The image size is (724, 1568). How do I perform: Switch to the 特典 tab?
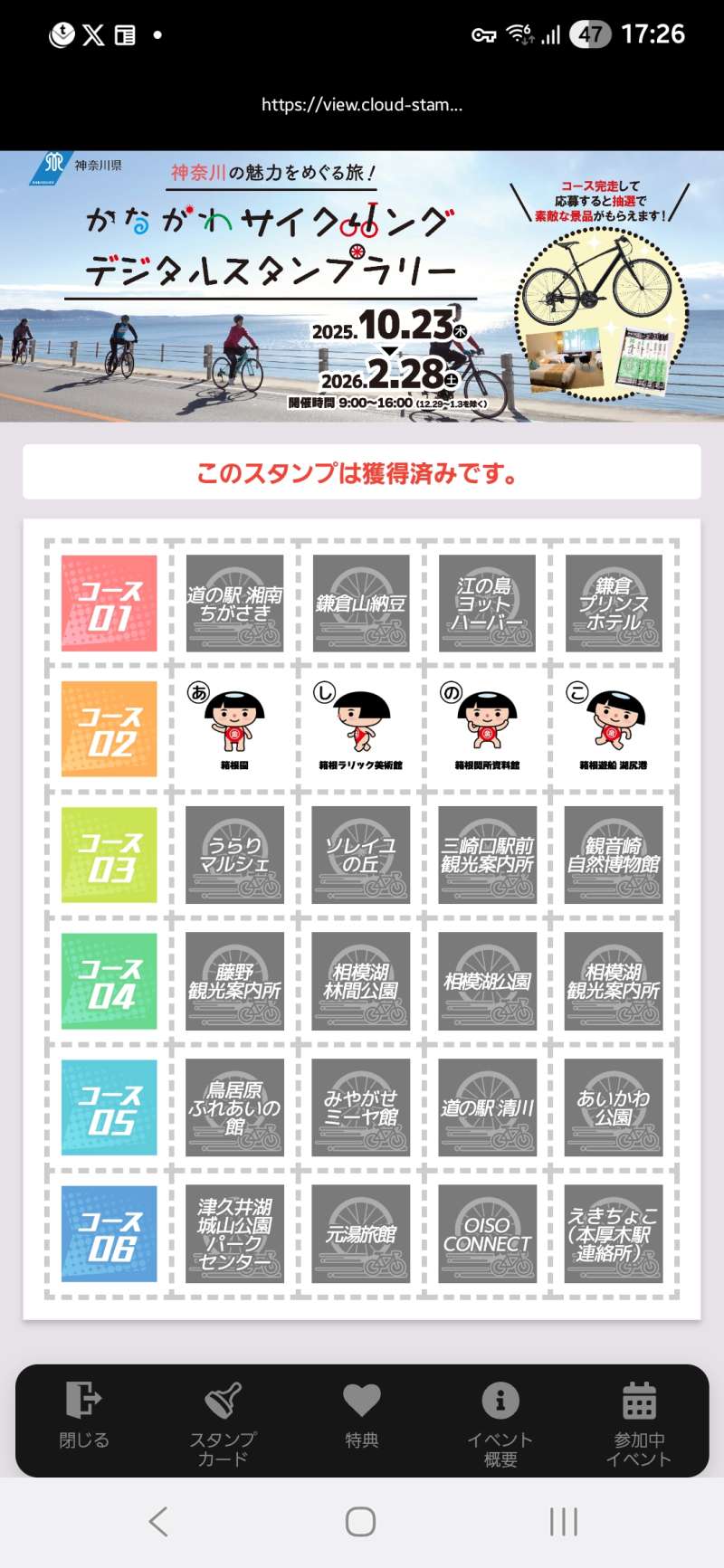361,1417
